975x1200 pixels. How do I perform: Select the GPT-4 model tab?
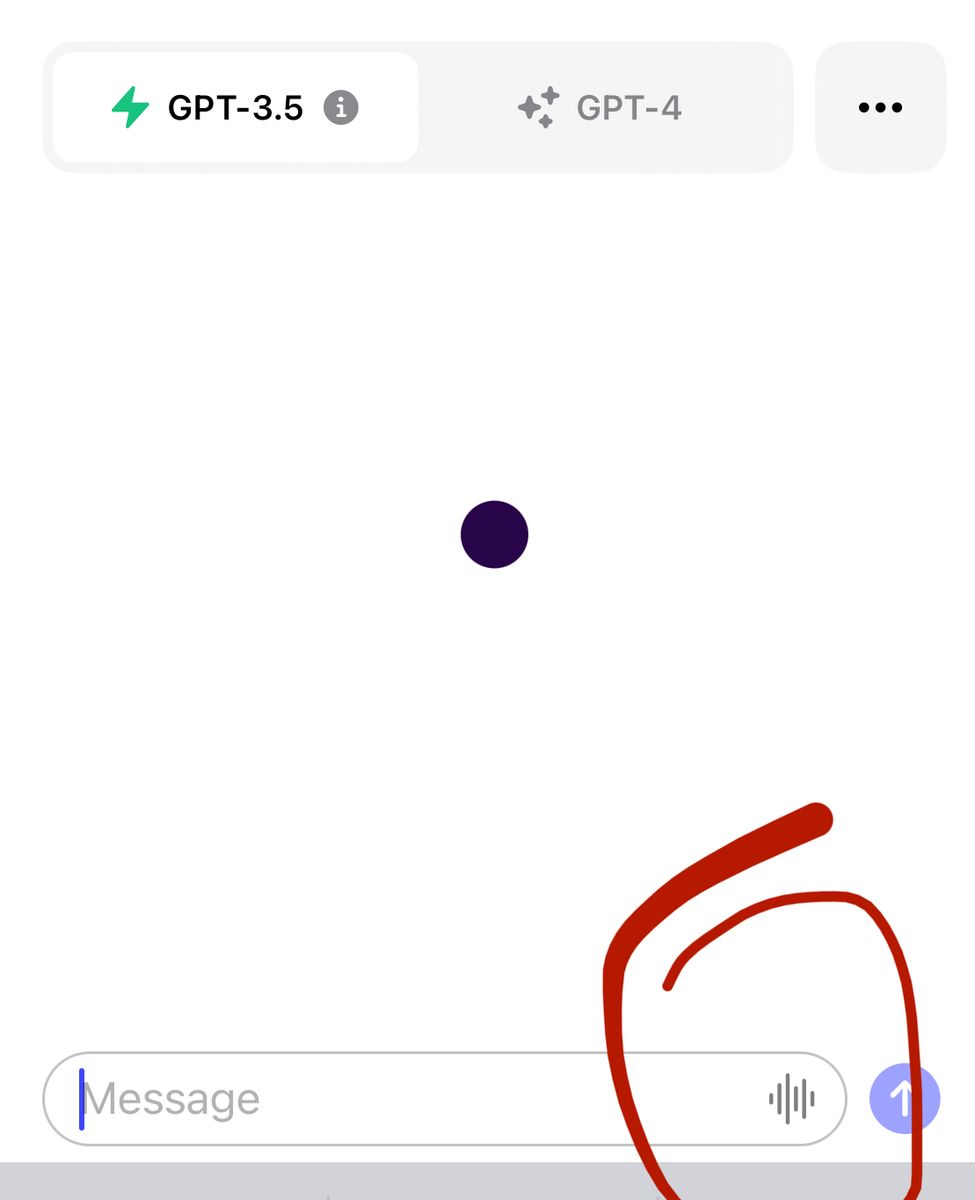pos(600,107)
